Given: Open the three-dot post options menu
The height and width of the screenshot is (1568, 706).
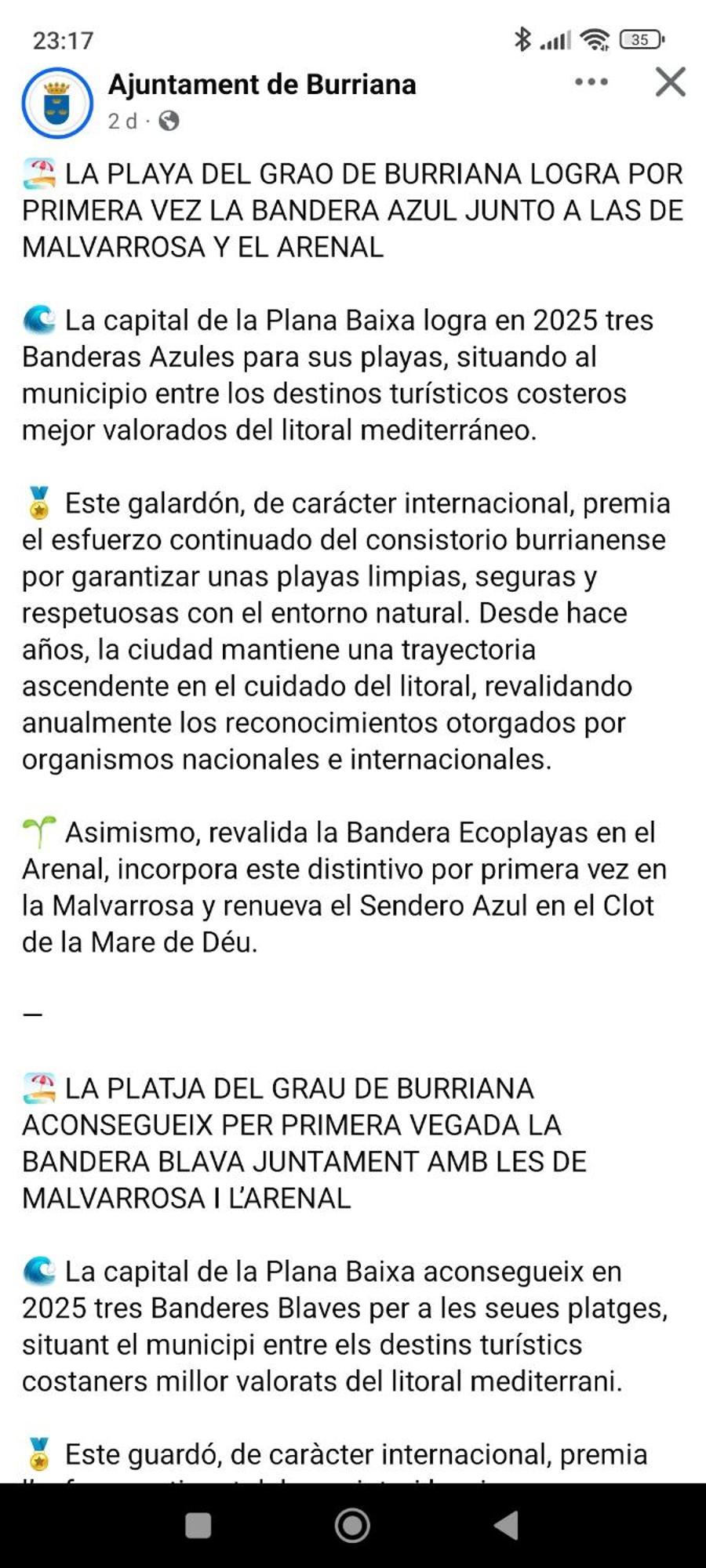Looking at the screenshot, I should 591,82.
